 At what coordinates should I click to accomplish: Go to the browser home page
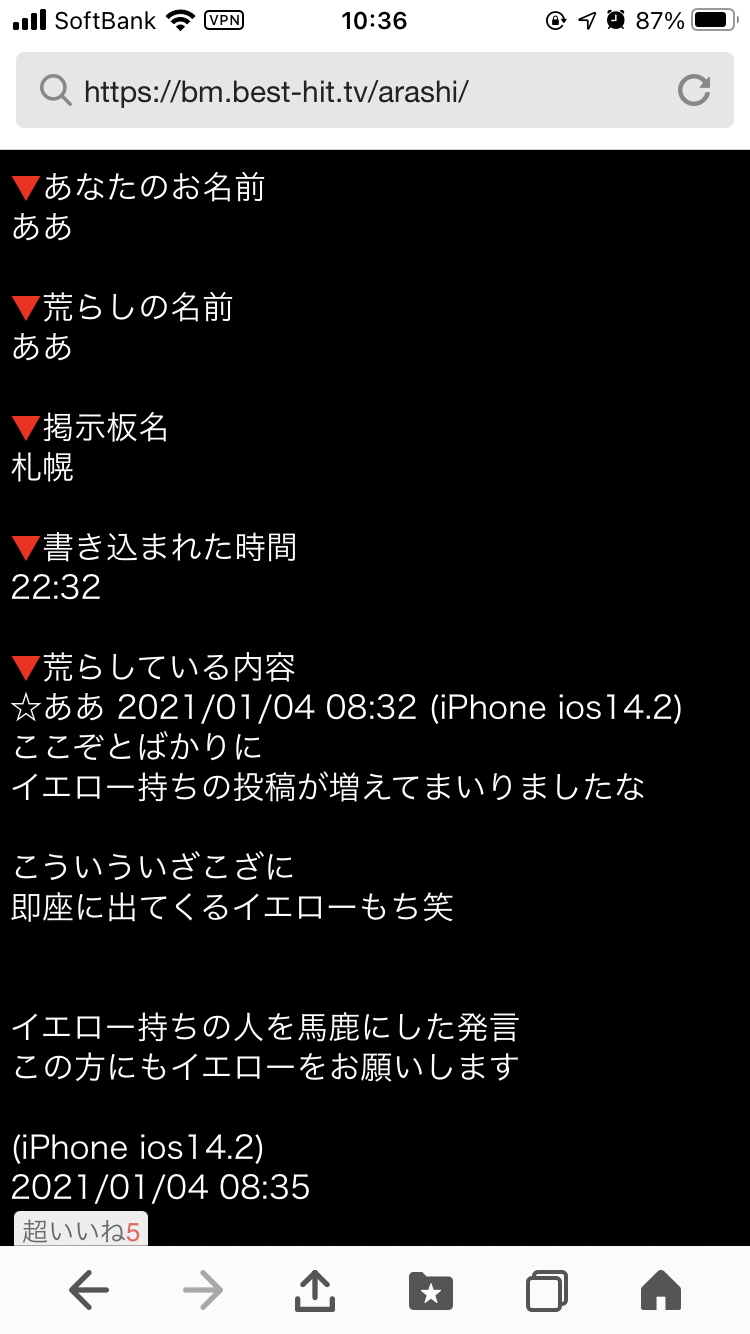coord(660,1290)
